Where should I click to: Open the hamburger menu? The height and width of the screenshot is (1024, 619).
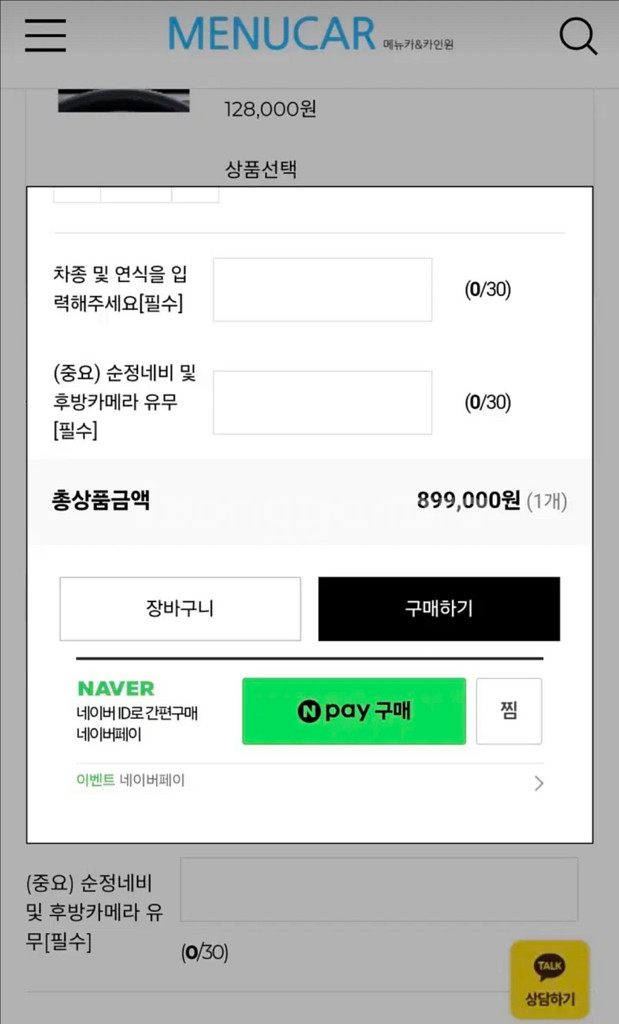point(45,36)
